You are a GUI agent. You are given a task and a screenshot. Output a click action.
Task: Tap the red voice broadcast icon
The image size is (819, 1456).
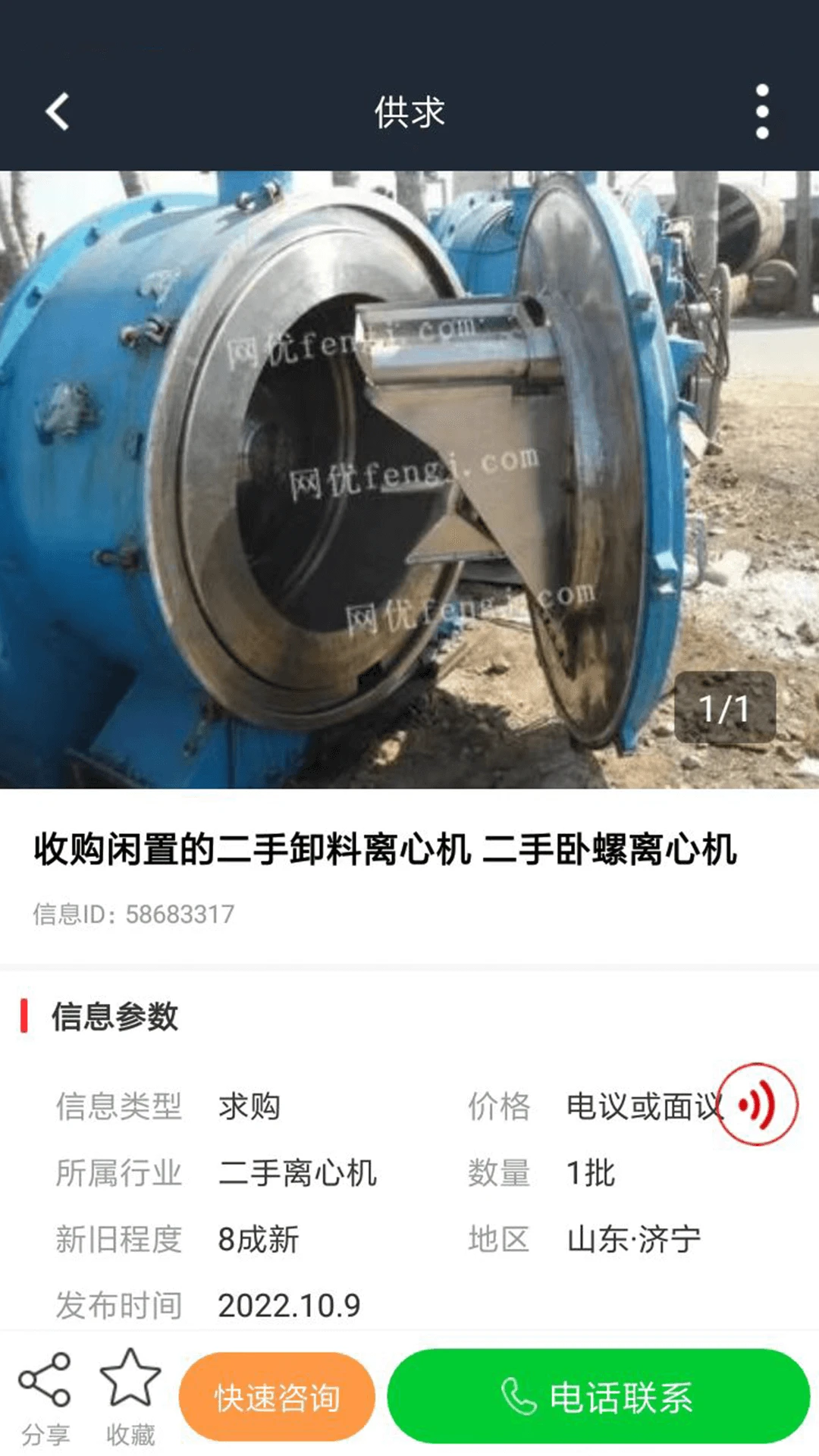(x=758, y=1104)
